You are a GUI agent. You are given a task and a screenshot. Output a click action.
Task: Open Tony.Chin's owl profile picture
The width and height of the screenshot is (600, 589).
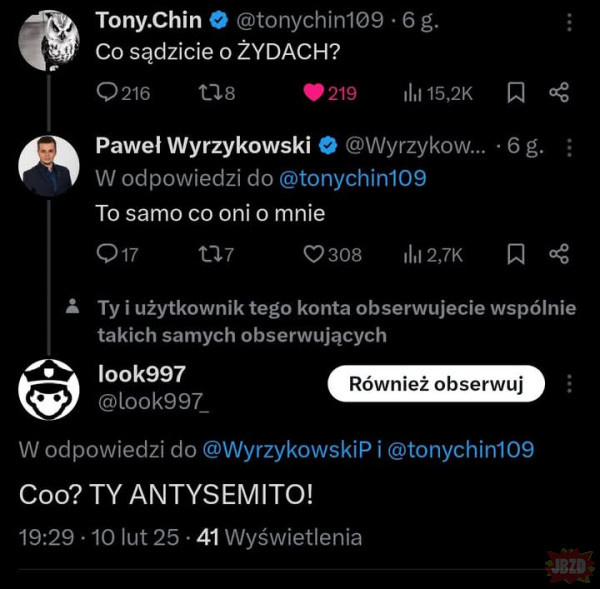[48, 41]
